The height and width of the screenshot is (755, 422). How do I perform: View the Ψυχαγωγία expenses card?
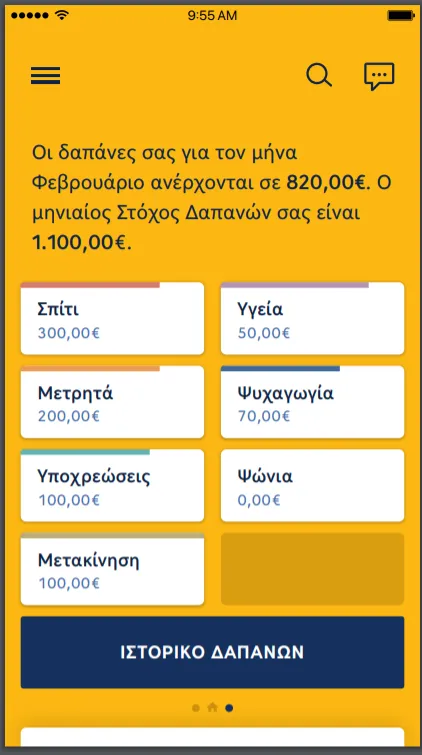312,402
